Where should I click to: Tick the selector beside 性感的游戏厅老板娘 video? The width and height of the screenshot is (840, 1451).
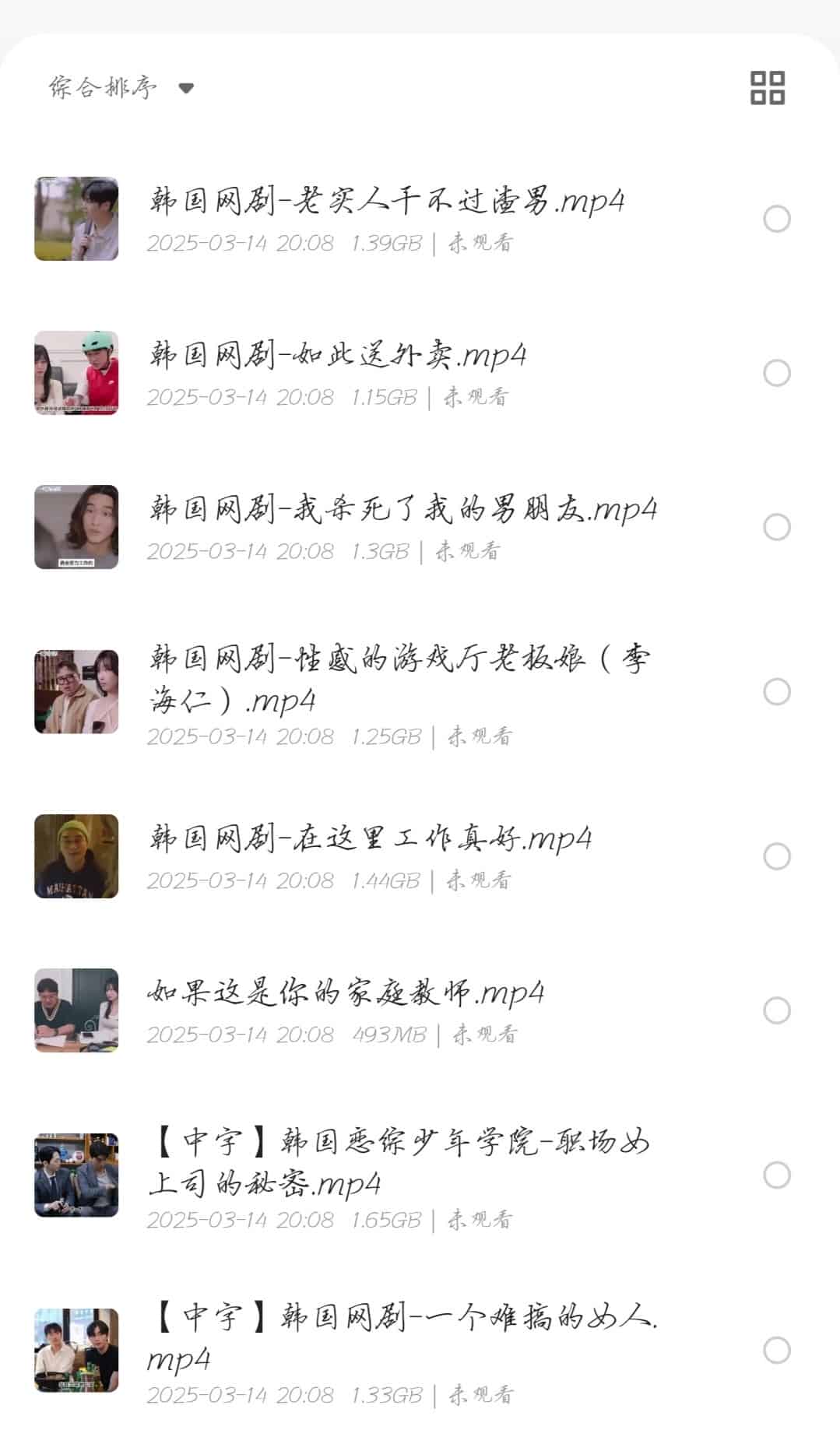pyautogui.click(x=776, y=692)
